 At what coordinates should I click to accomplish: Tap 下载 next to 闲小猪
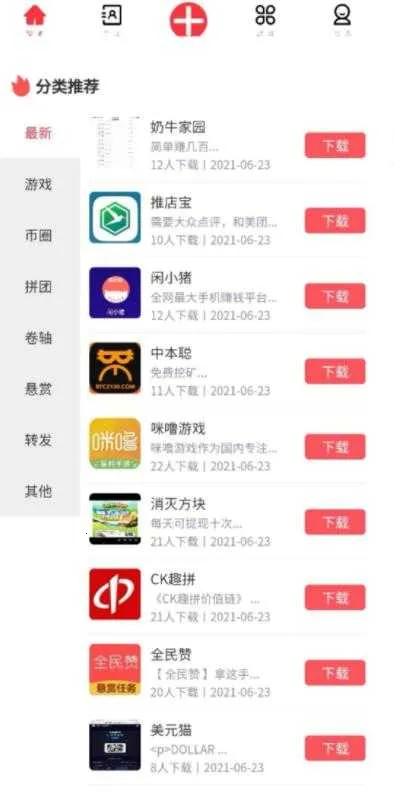click(335, 296)
